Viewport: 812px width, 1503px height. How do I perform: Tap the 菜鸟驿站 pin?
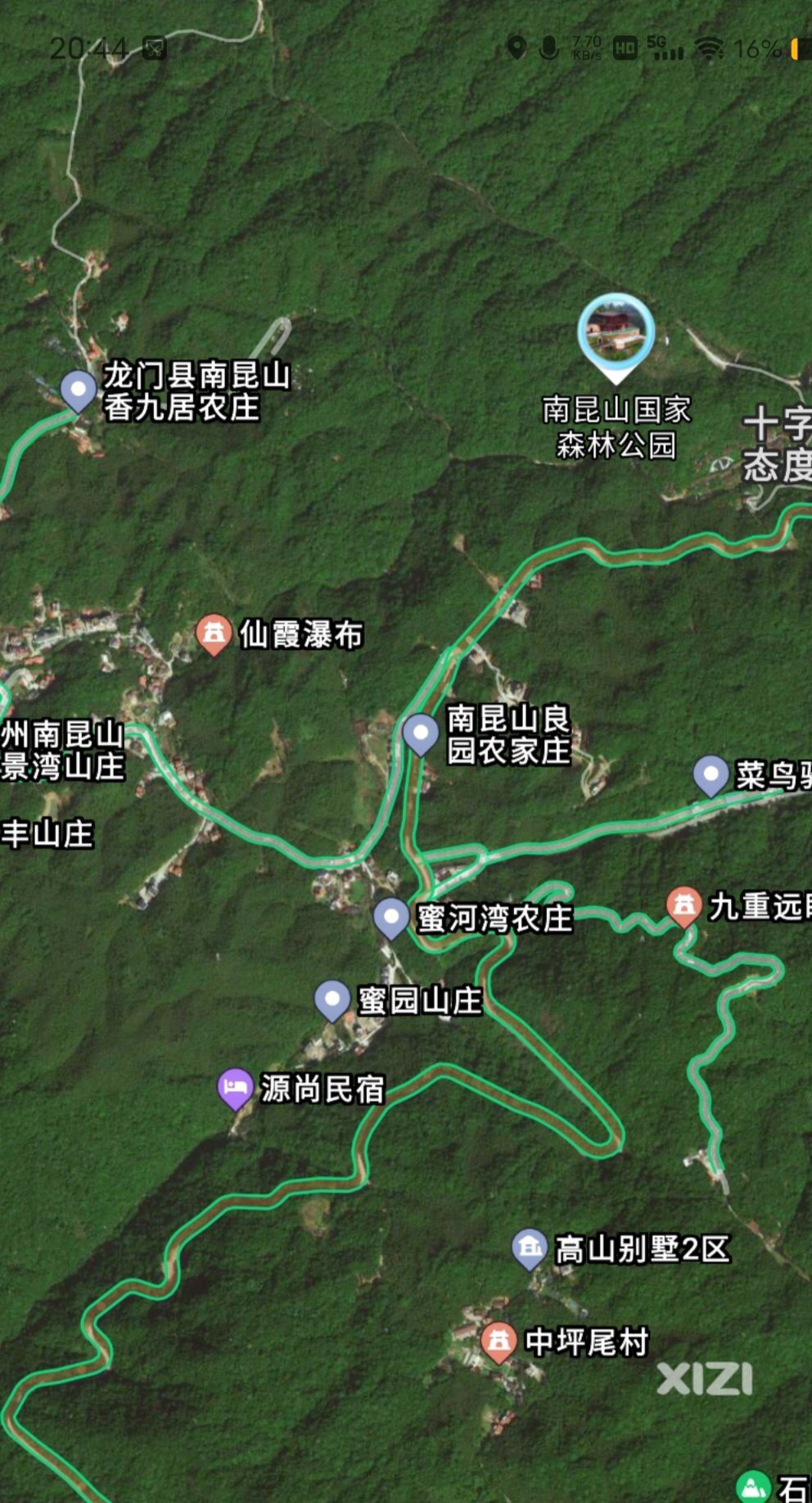coord(710,774)
